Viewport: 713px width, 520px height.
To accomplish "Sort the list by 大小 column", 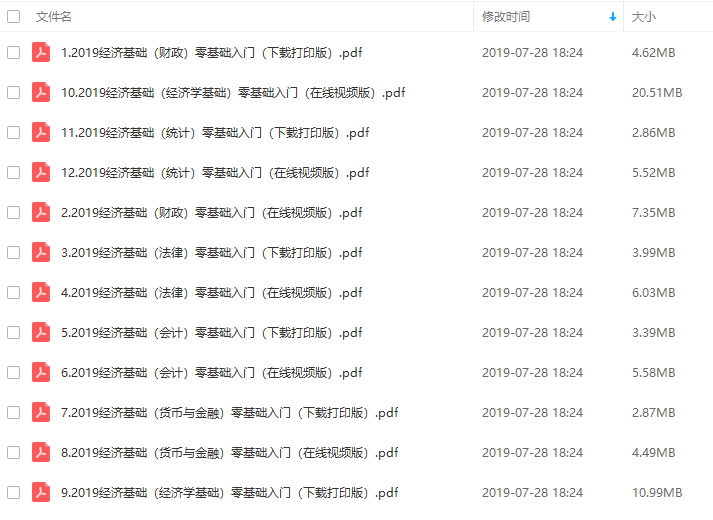I will 643,17.
